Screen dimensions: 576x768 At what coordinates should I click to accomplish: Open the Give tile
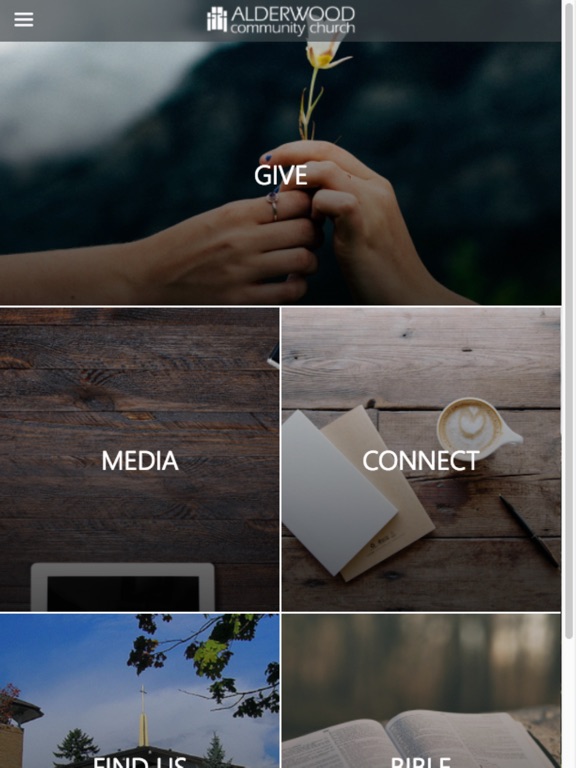pos(280,173)
